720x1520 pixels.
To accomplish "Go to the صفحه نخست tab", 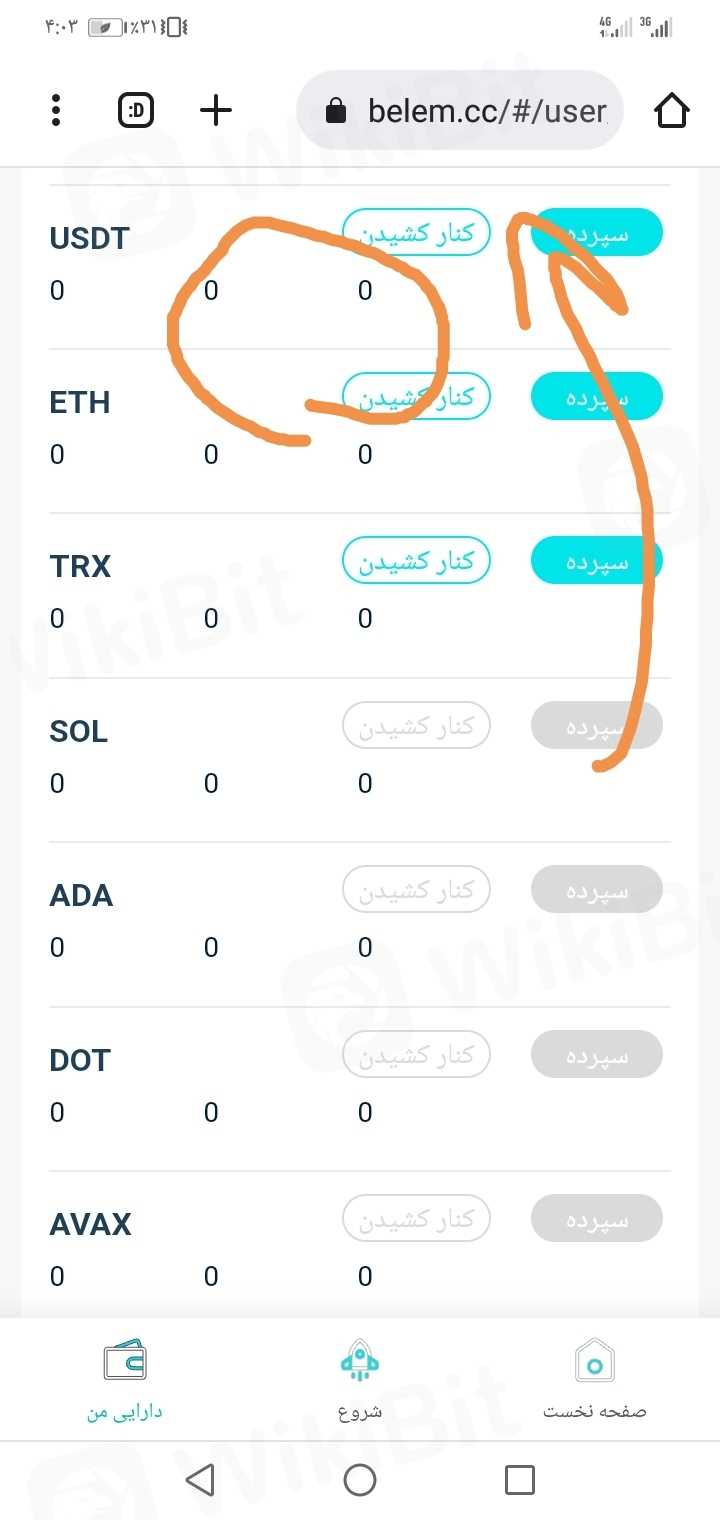I will 595,1380.
